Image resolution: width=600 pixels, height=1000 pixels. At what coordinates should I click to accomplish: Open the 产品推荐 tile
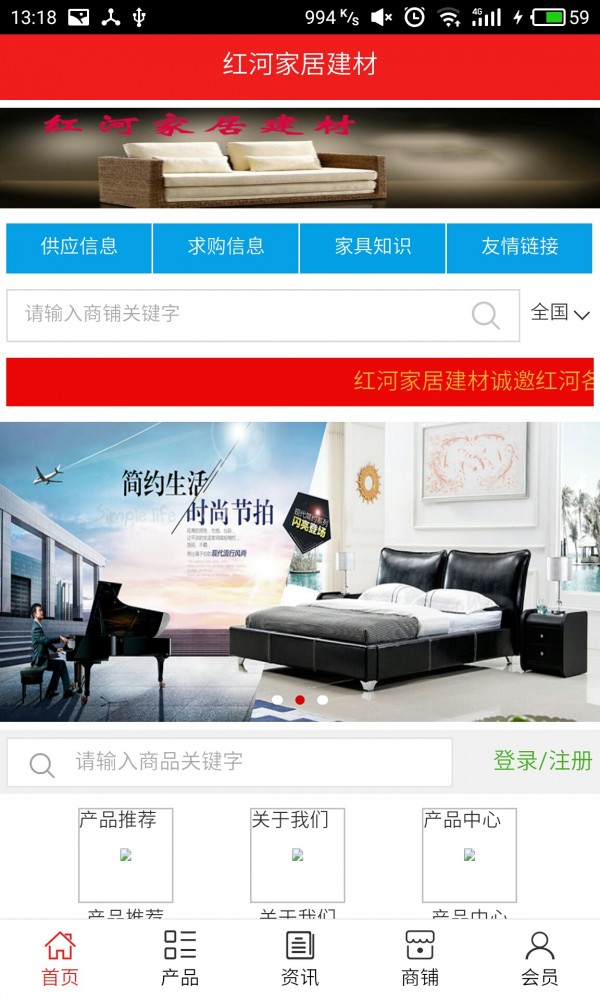point(126,856)
